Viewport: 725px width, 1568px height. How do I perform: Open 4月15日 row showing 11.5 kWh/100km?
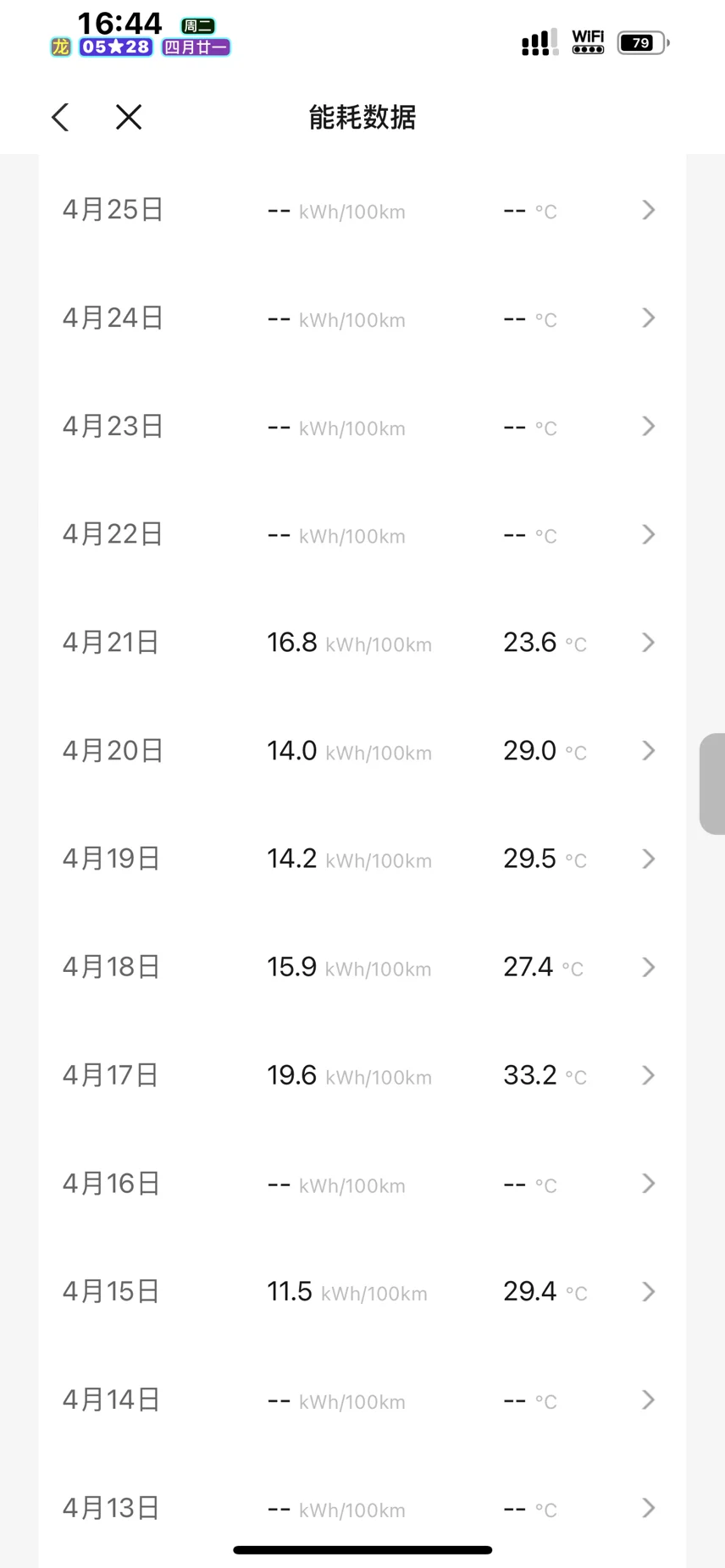[x=362, y=1292]
